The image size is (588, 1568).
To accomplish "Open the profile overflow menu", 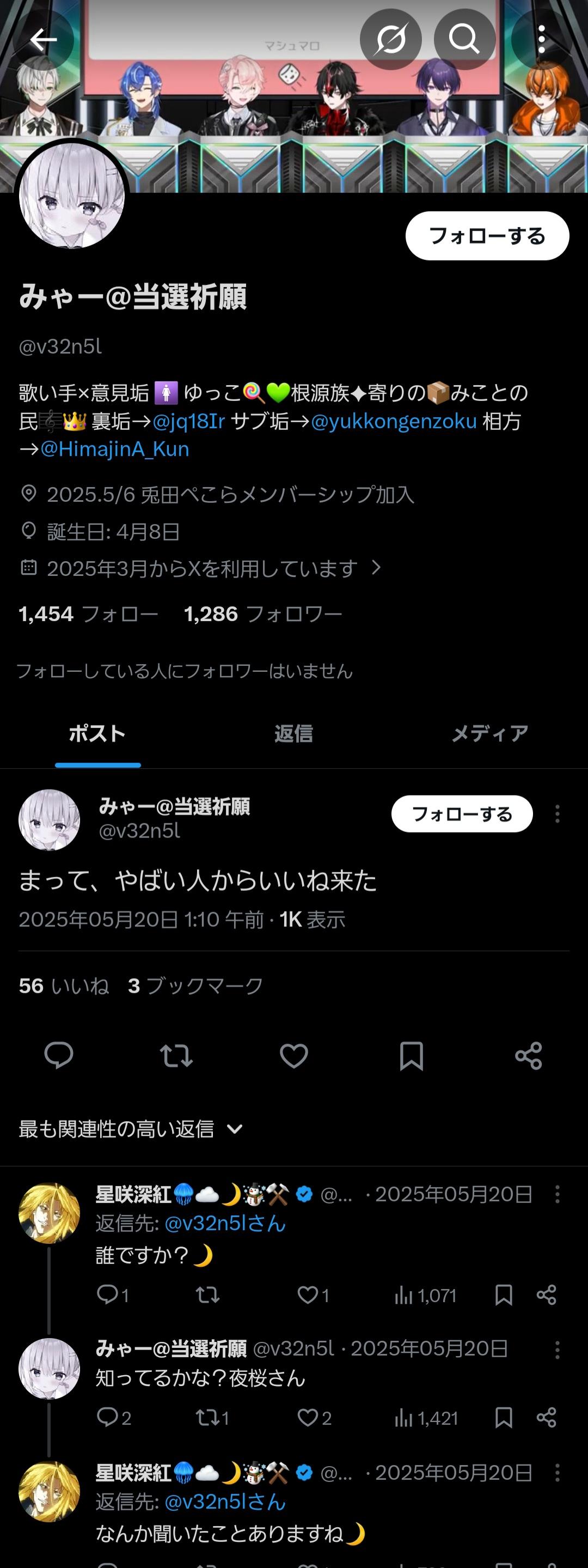I will click(x=541, y=40).
